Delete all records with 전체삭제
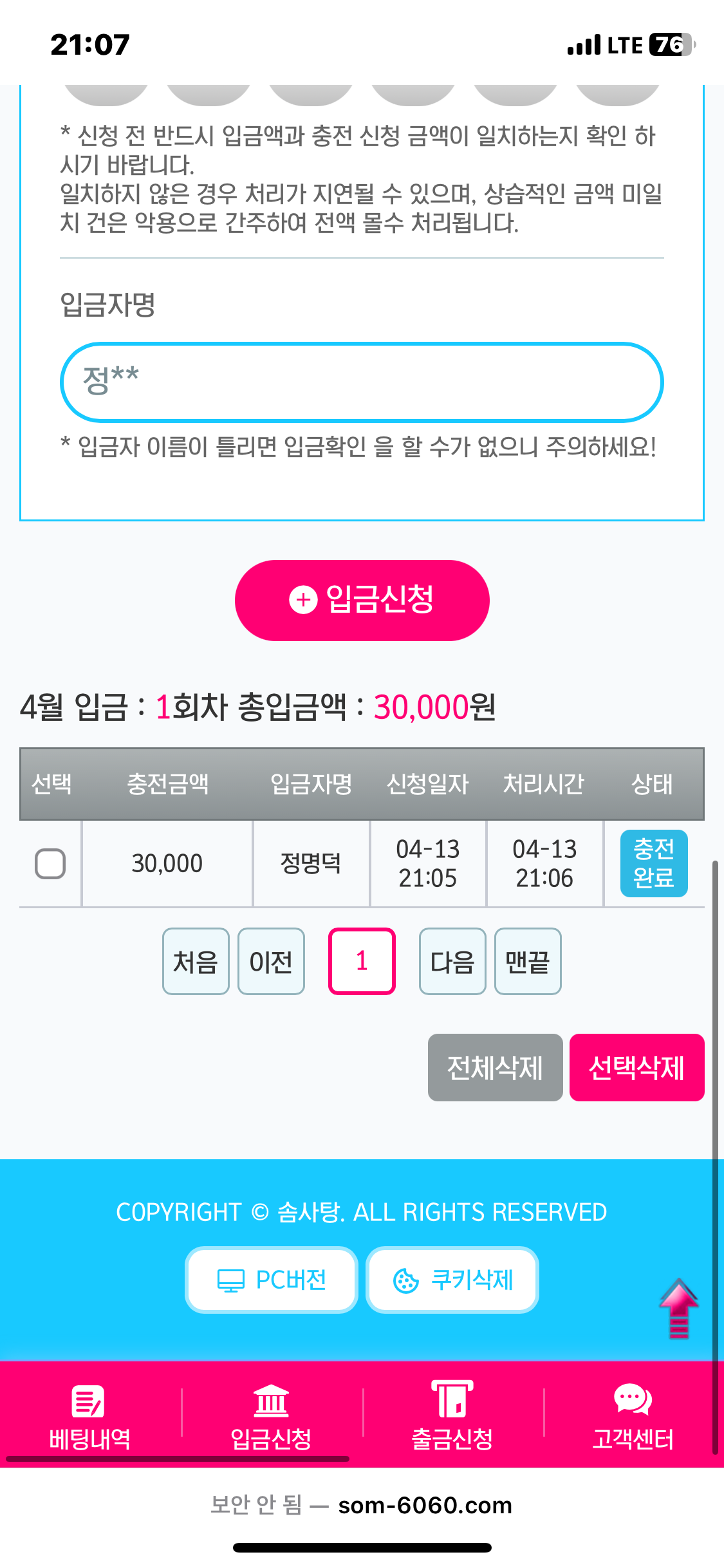Image resolution: width=724 pixels, height=1568 pixels. point(495,1067)
